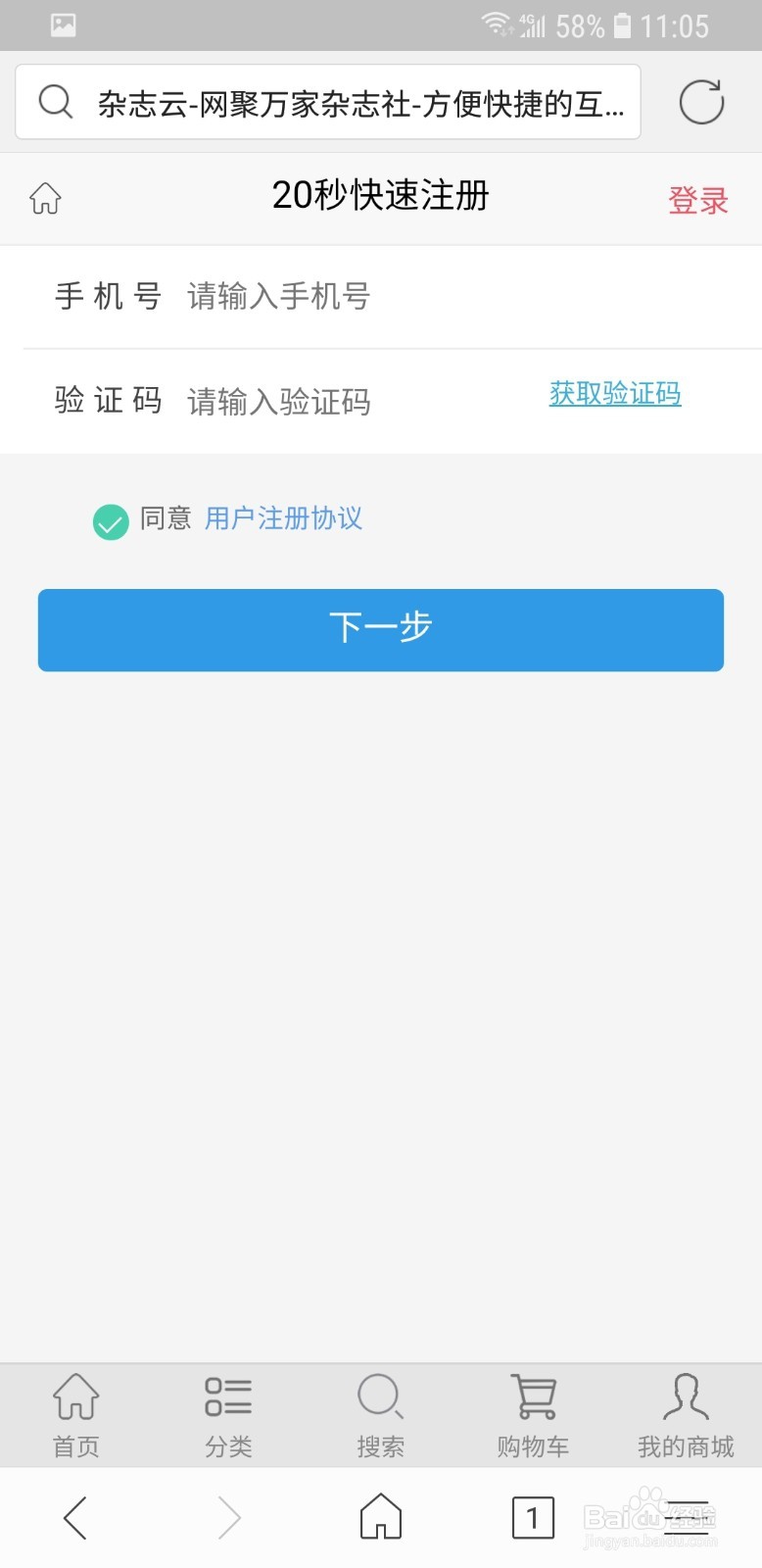Open the 用户注册协议 link
Screen dimensions: 762x1568
coord(283,518)
